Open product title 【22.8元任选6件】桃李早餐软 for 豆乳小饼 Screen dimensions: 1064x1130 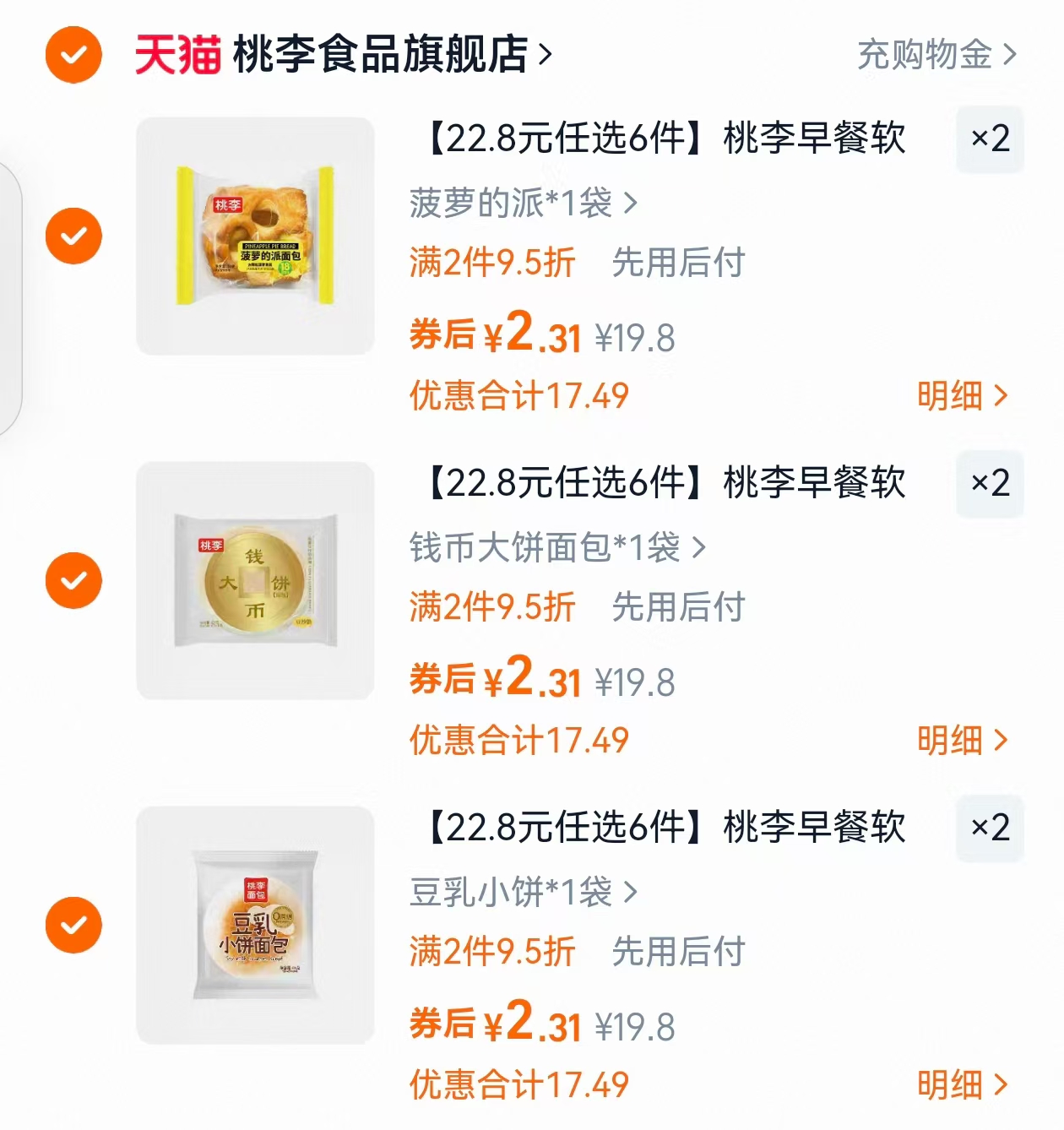[659, 829]
